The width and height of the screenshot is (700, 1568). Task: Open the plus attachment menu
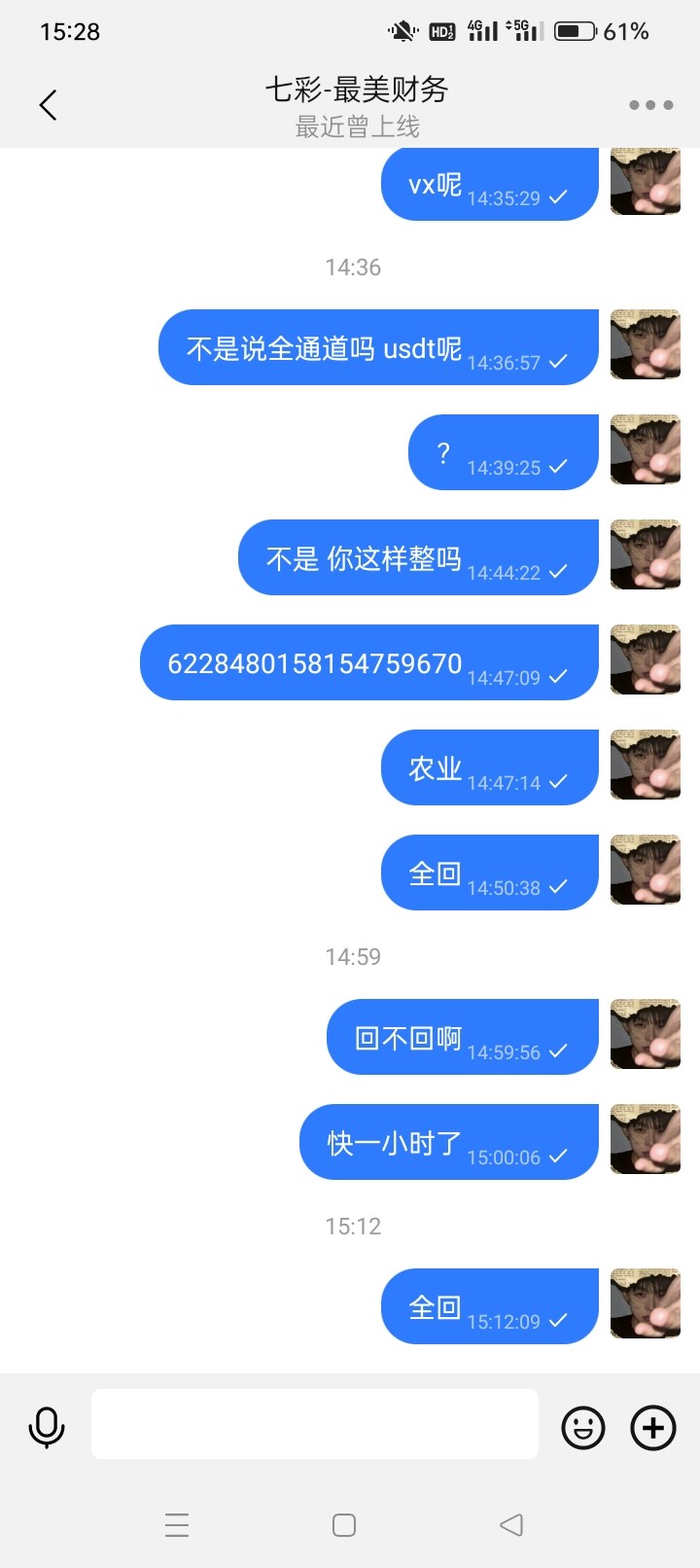653,1428
